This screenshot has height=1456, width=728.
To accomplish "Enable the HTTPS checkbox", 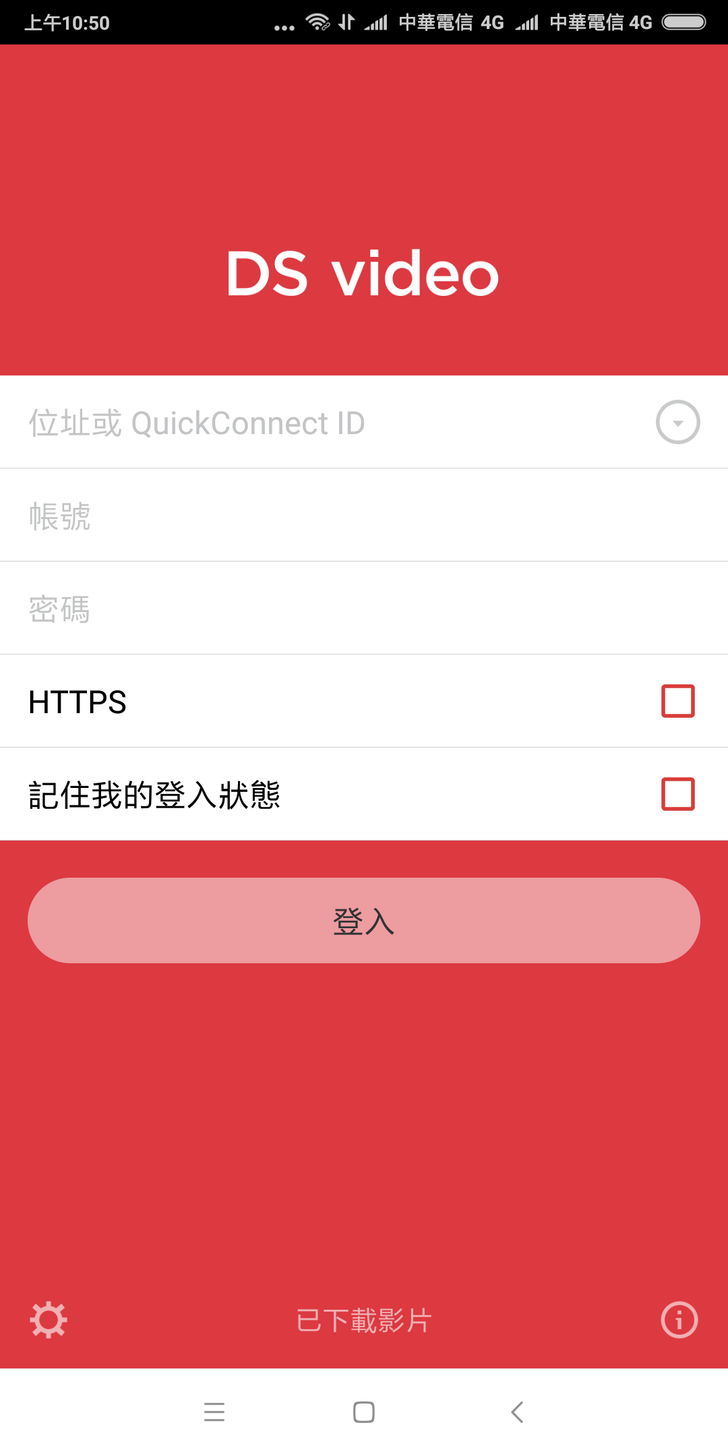I will click(677, 702).
